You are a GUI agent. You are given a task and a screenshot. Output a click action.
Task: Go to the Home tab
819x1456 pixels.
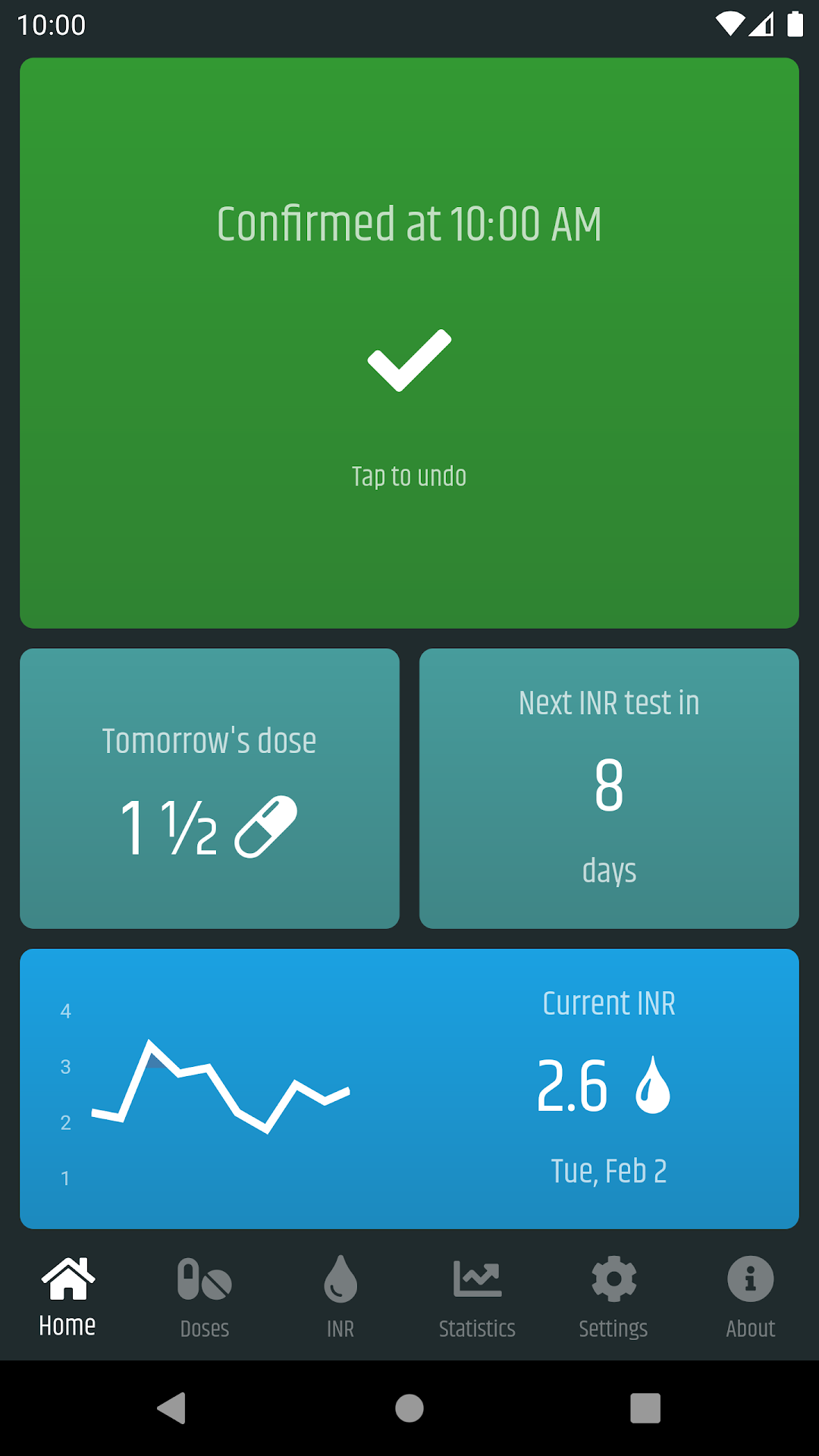click(68, 1298)
